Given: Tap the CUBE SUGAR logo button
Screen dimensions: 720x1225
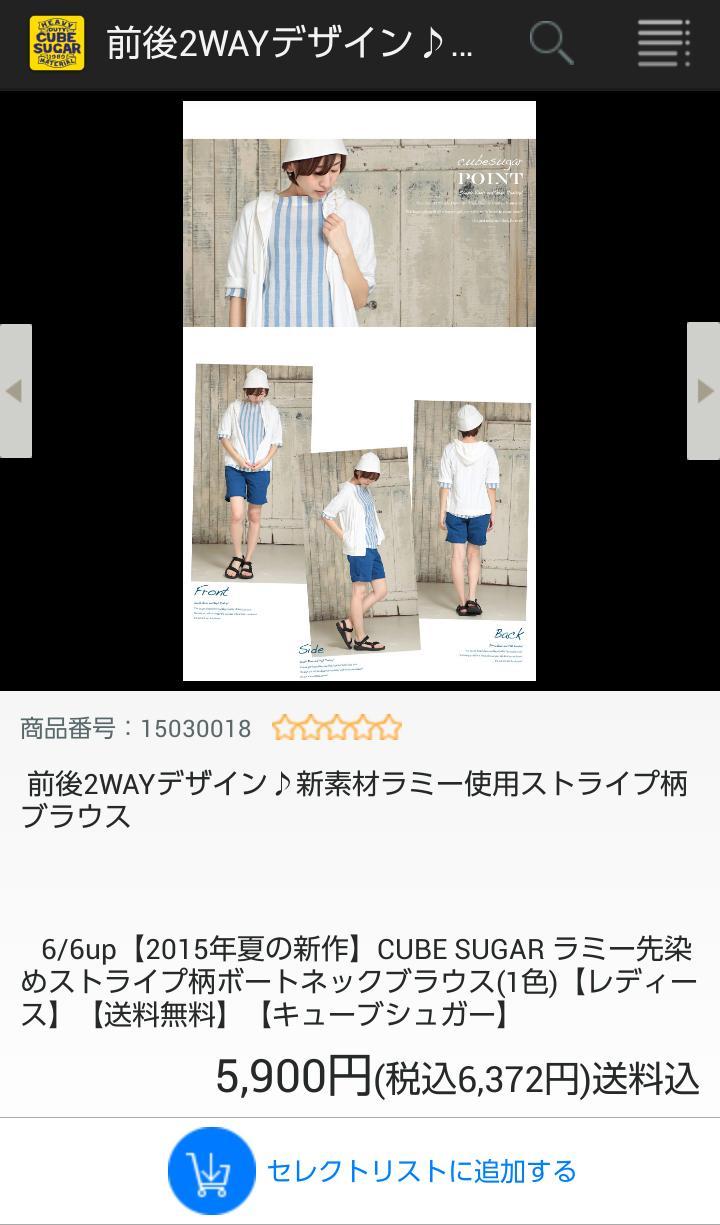Looking at the screenshot, I should point(57,44).
